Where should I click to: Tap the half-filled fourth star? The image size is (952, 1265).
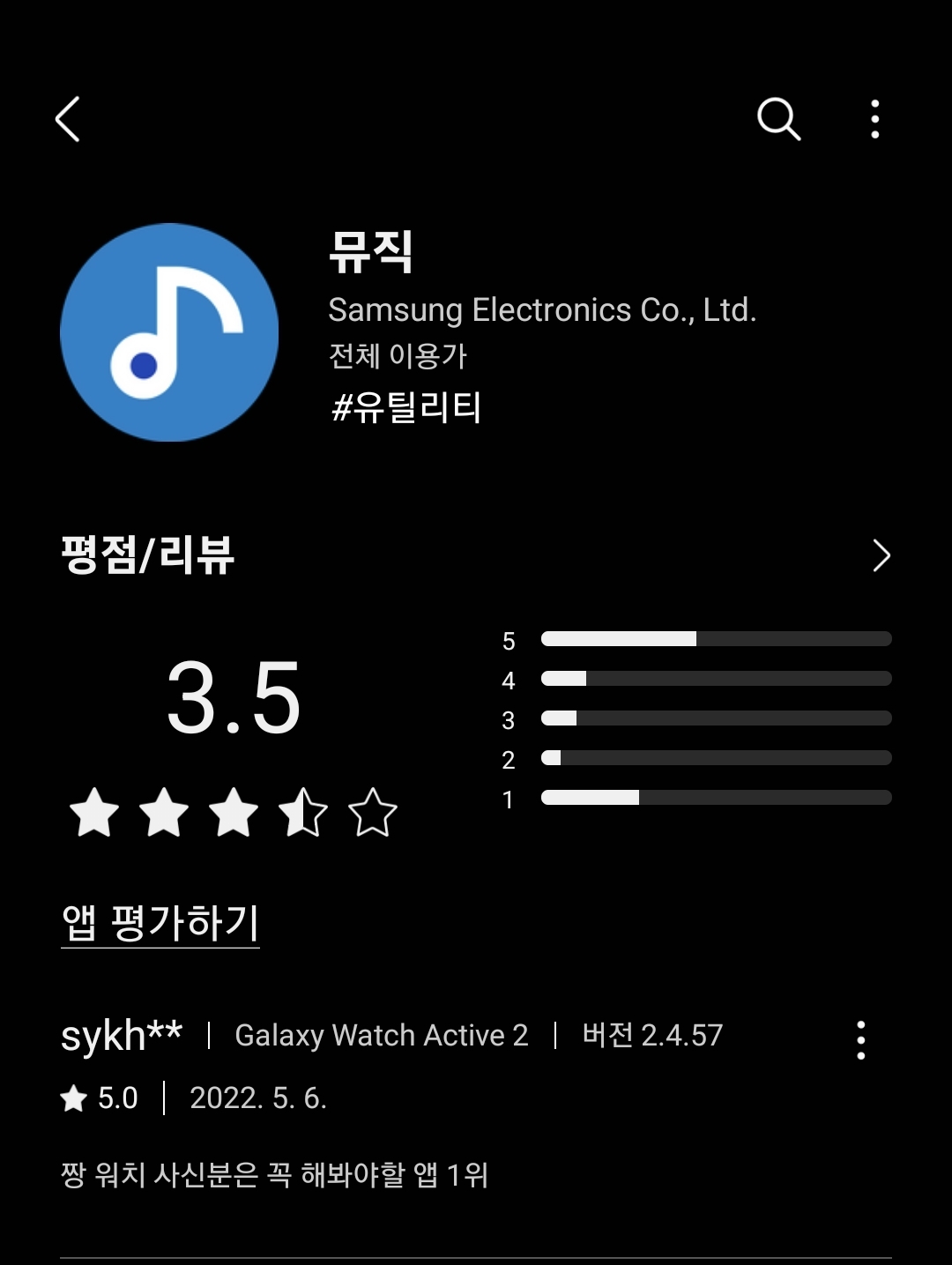click(x=304, y=815)
